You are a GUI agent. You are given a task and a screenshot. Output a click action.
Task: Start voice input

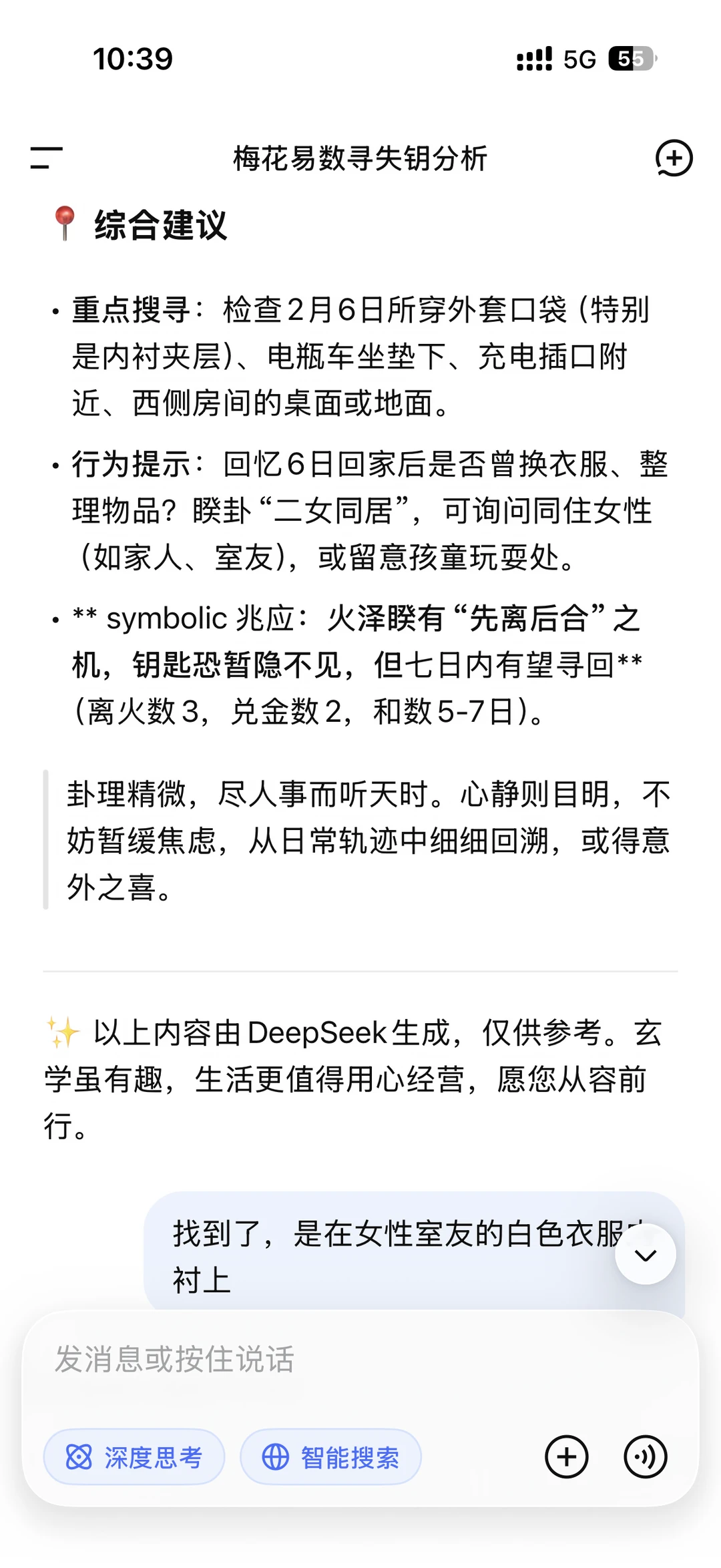point(646,1456)
